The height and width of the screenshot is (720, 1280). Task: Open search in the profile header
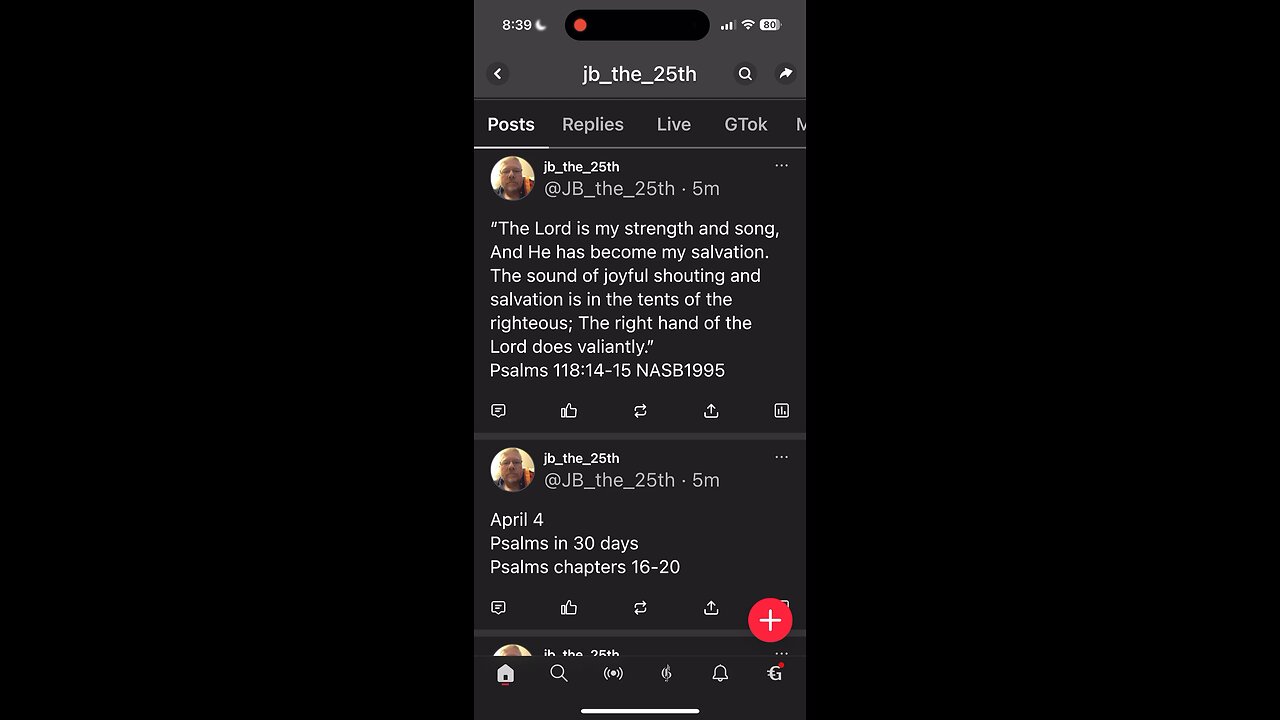pyautogui.click(x=745, y=74)
